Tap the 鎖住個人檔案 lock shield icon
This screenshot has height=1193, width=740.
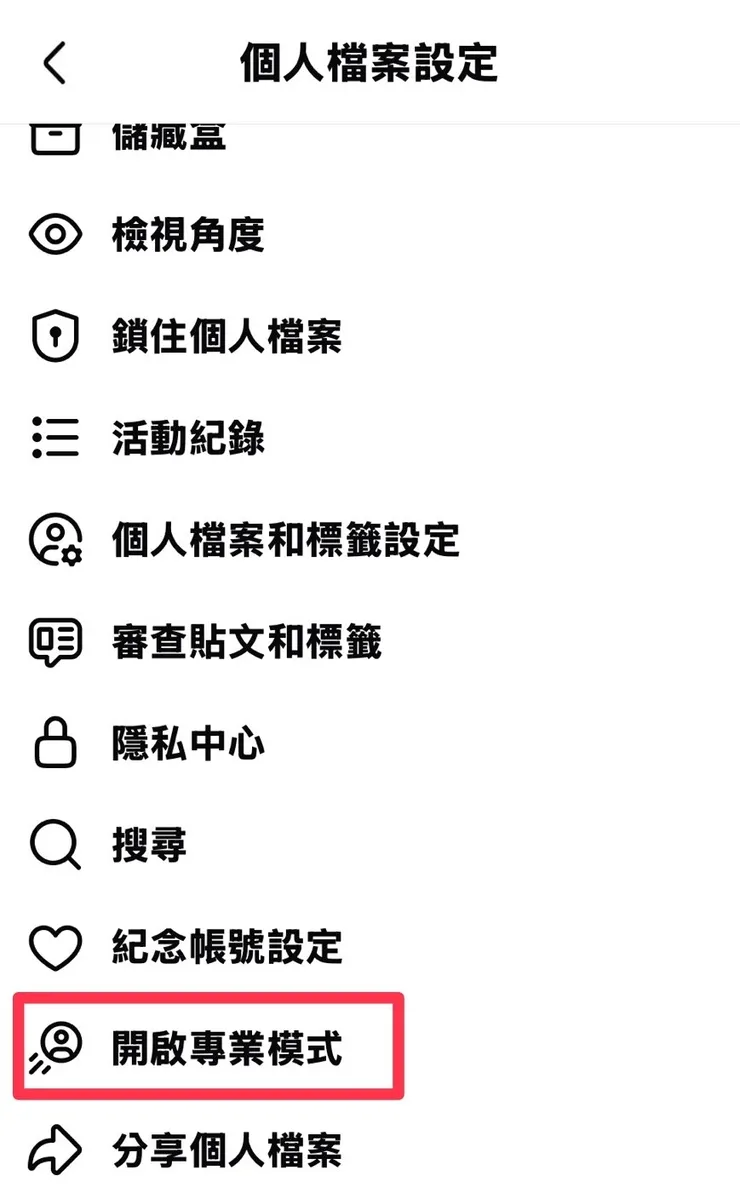pos(55,337)
